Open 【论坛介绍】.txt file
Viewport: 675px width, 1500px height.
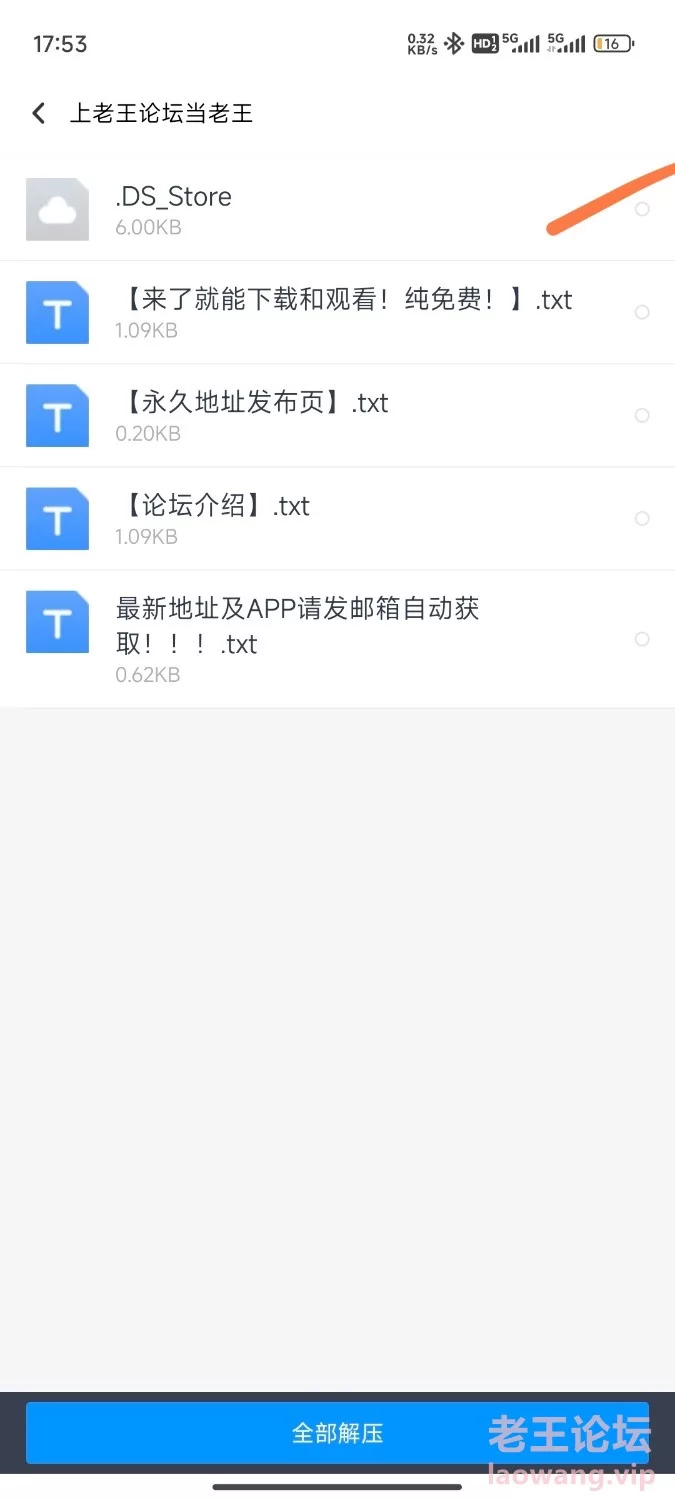(337, 518)
